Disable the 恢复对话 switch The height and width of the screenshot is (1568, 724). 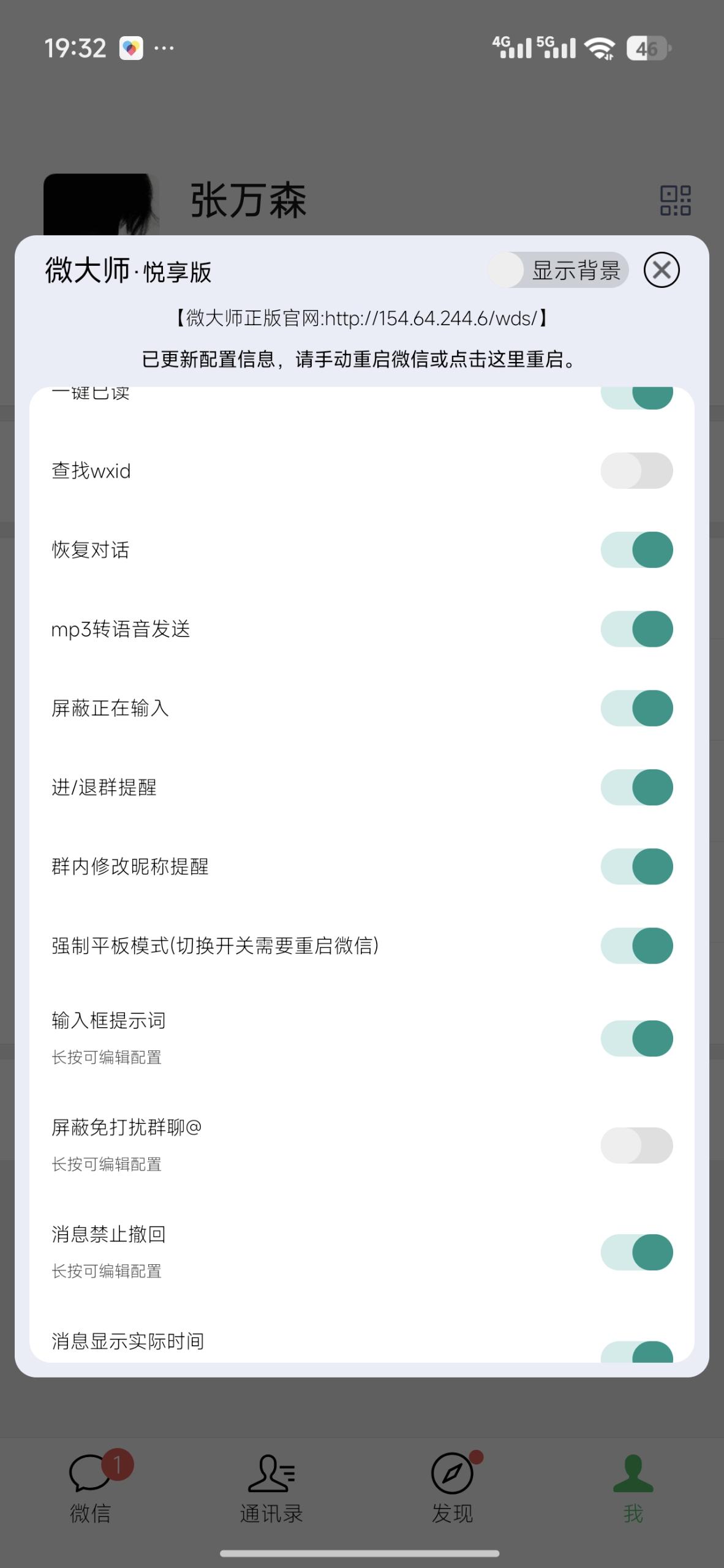pos(636,549)
